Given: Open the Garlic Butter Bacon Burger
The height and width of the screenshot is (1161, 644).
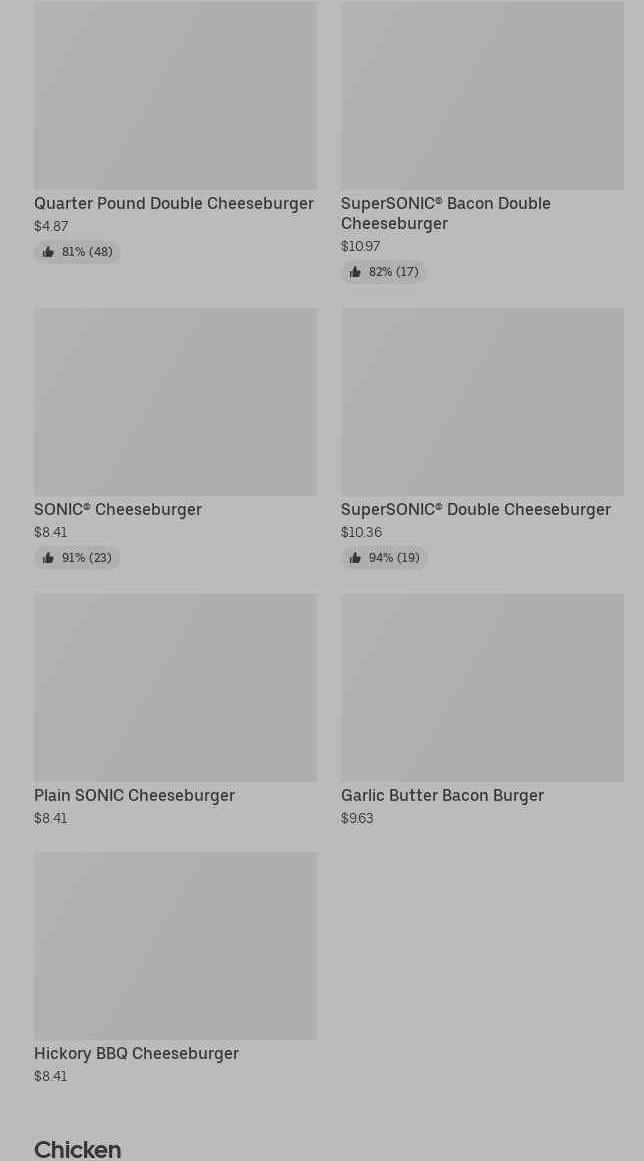Looking at the screenshot, I should (482, 710).
